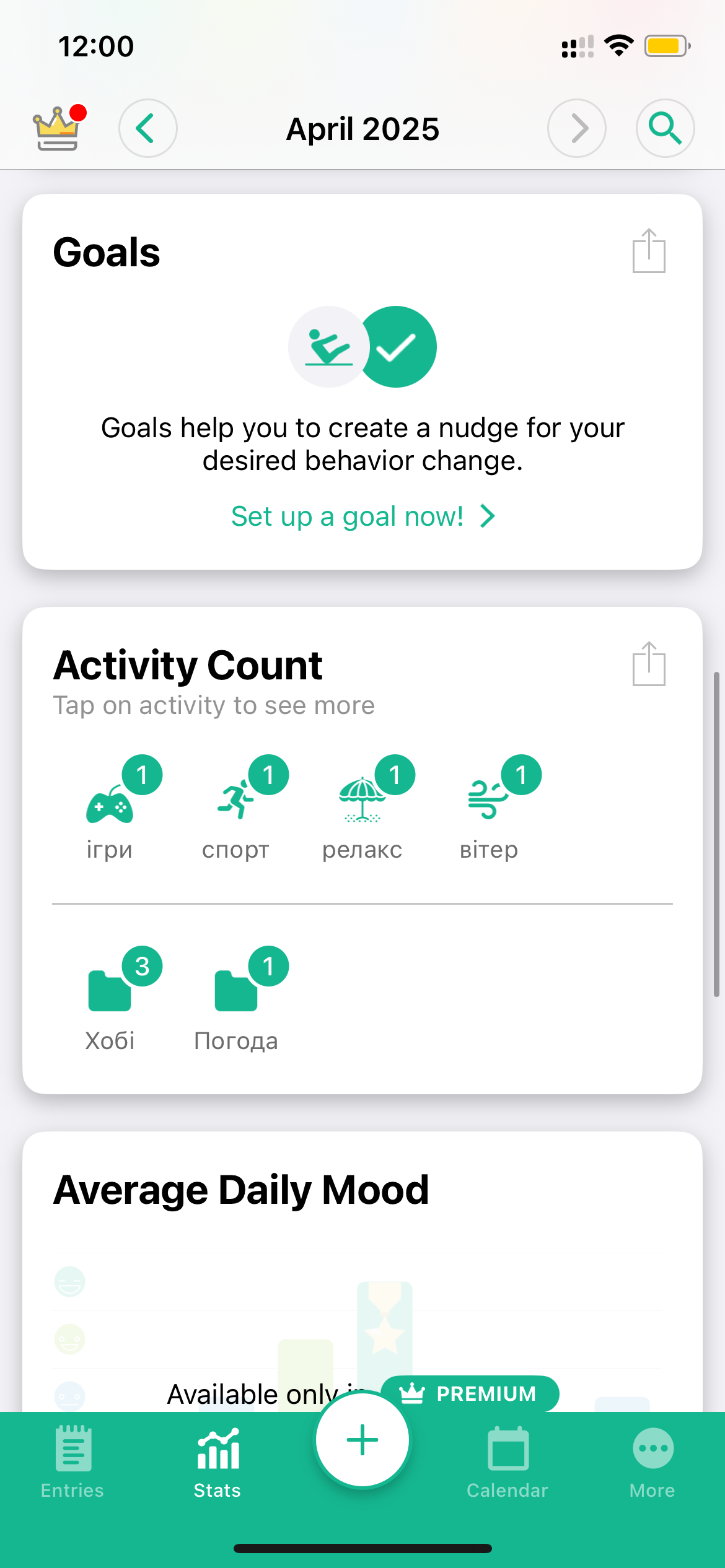Open the Хобі activity group
Screen dimensions: 725x1568
[x=110, y=1000]
